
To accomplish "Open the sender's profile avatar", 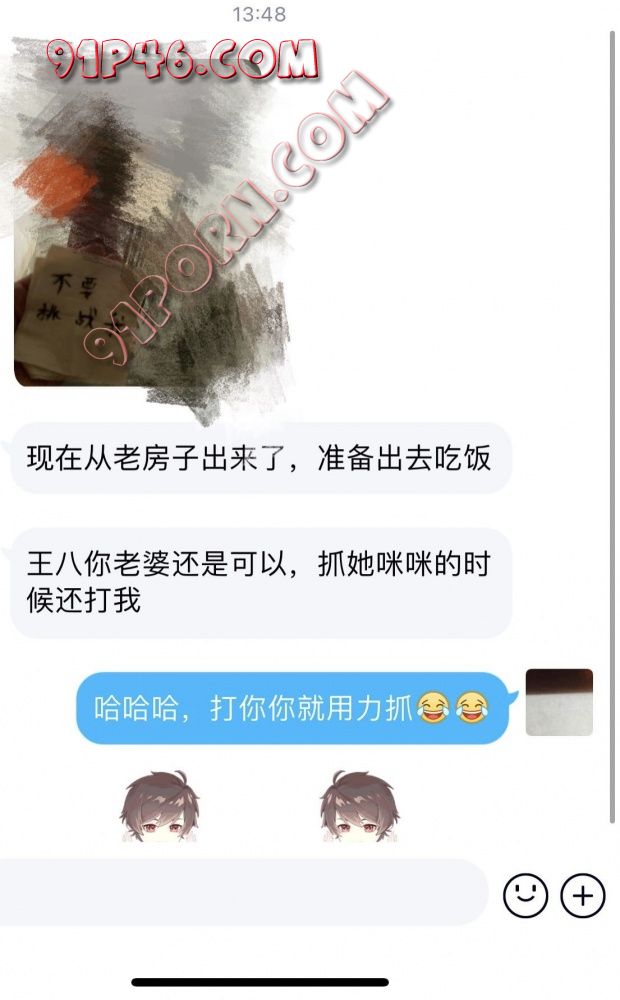I will click(559, 702).
